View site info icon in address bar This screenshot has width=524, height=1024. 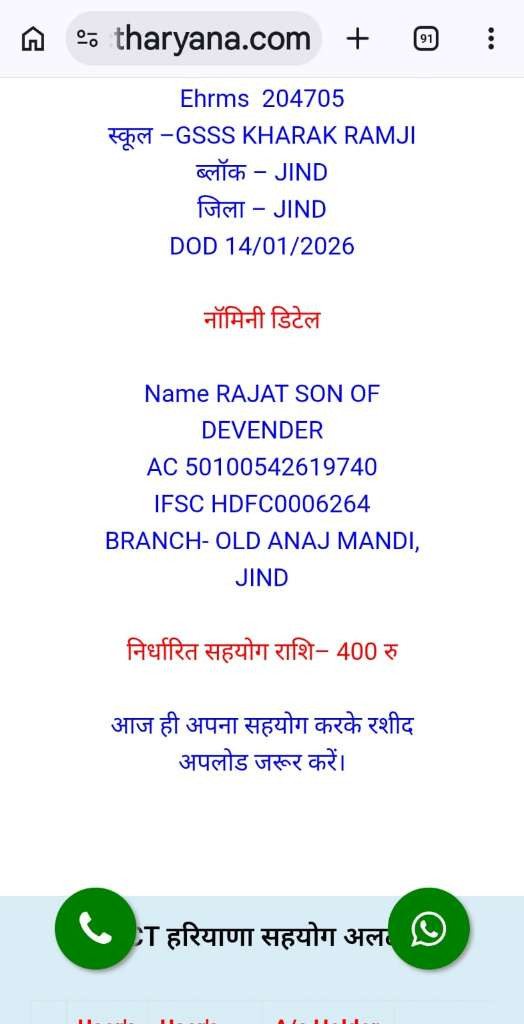coord(87,39)
